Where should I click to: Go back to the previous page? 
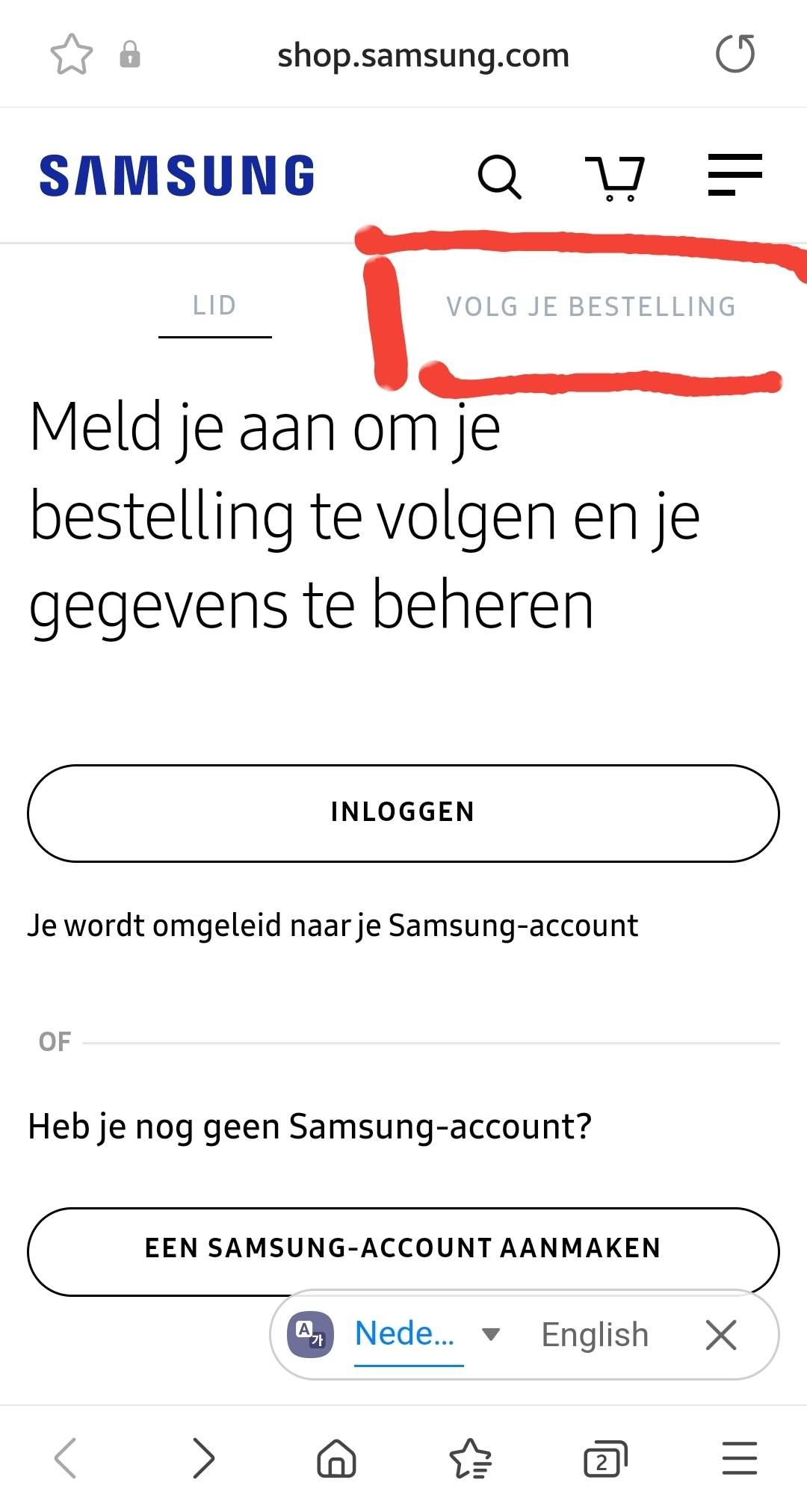click(66, 1458)
